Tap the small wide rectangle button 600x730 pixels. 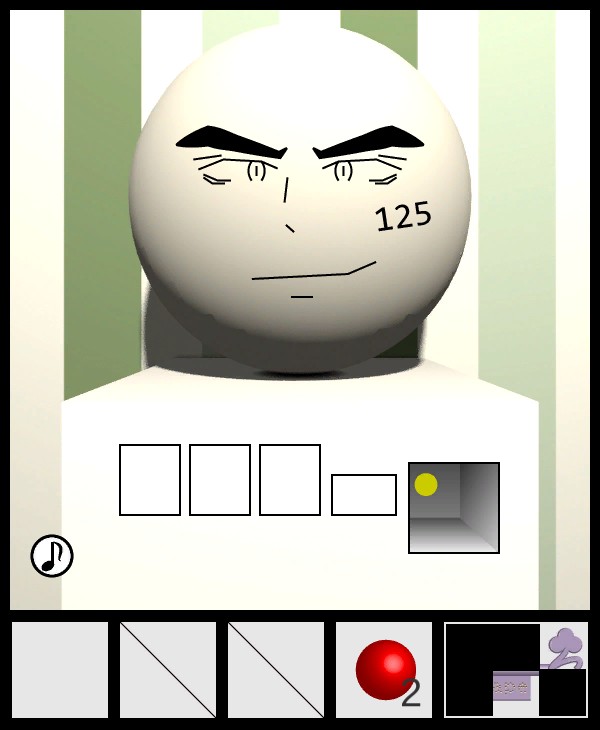pos(364,495)
